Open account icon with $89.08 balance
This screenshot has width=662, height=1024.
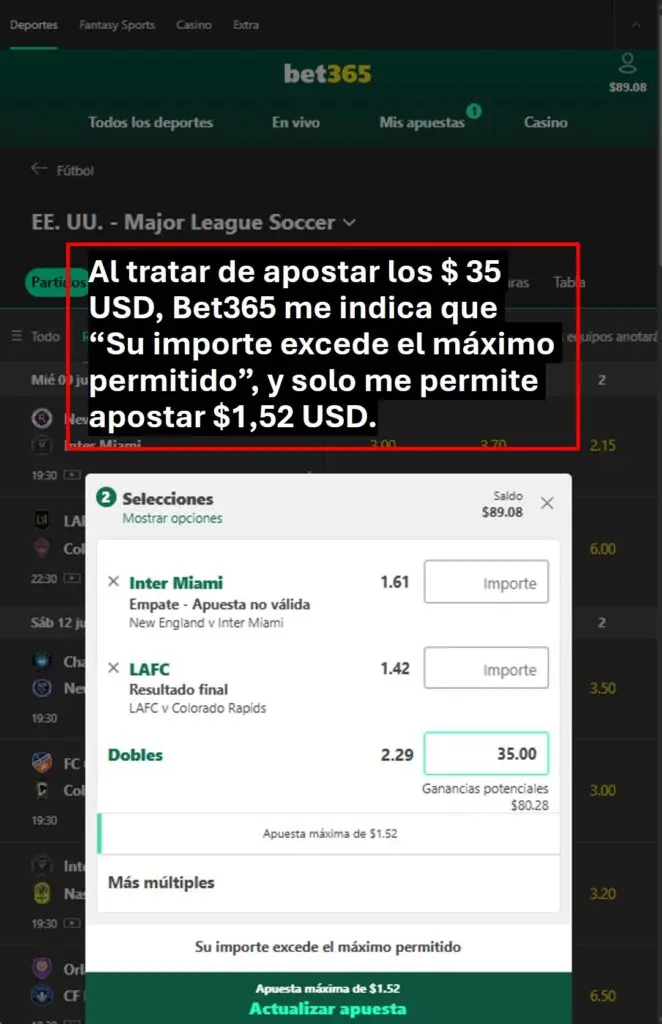627,72
